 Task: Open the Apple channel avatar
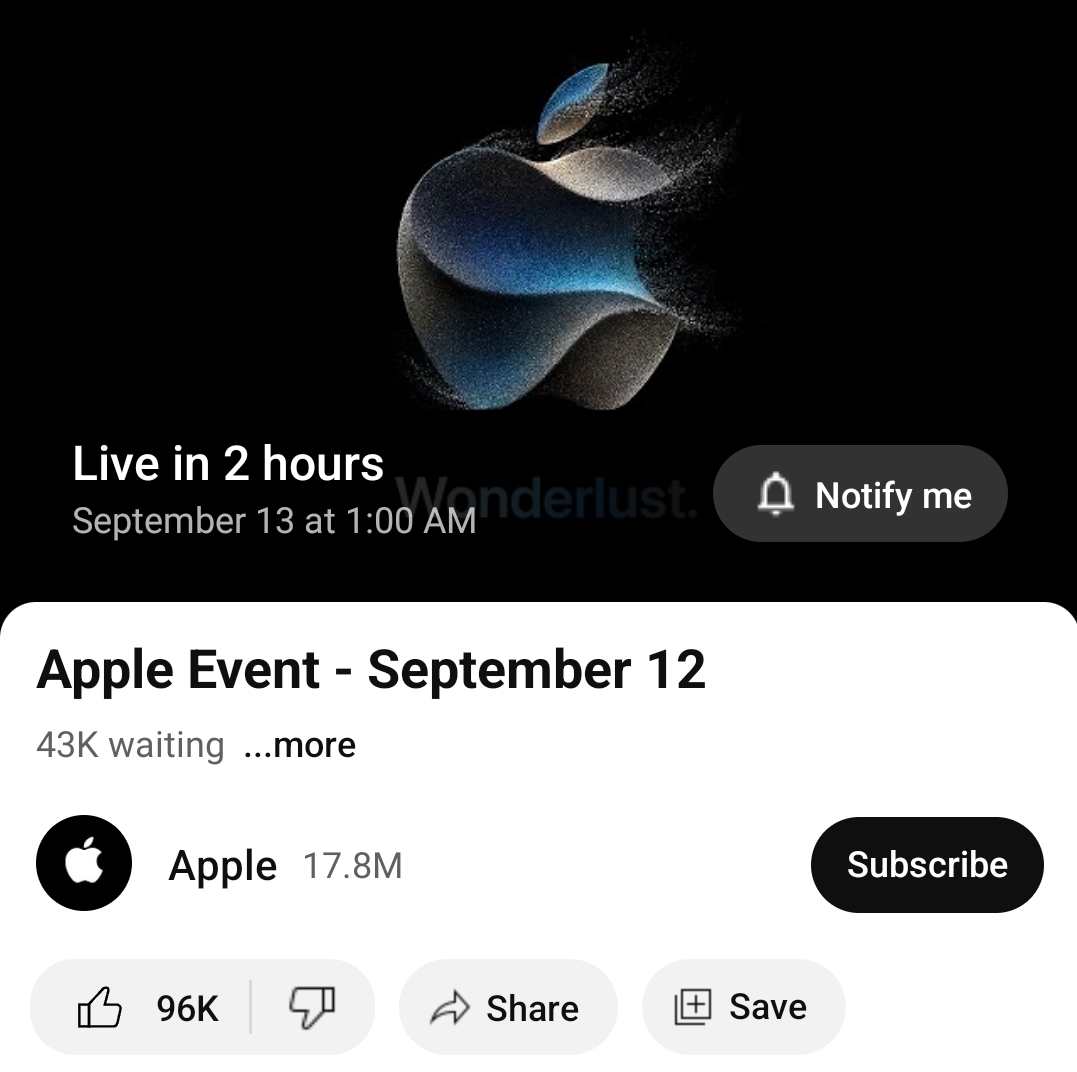[x=84, y=863]
